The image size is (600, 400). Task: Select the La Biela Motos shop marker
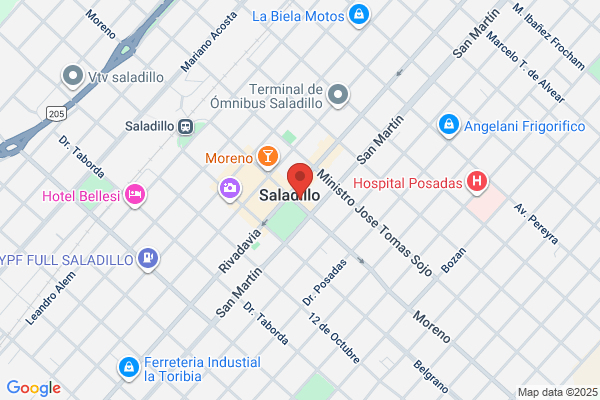pyautogui.click(x=359, y=15)
